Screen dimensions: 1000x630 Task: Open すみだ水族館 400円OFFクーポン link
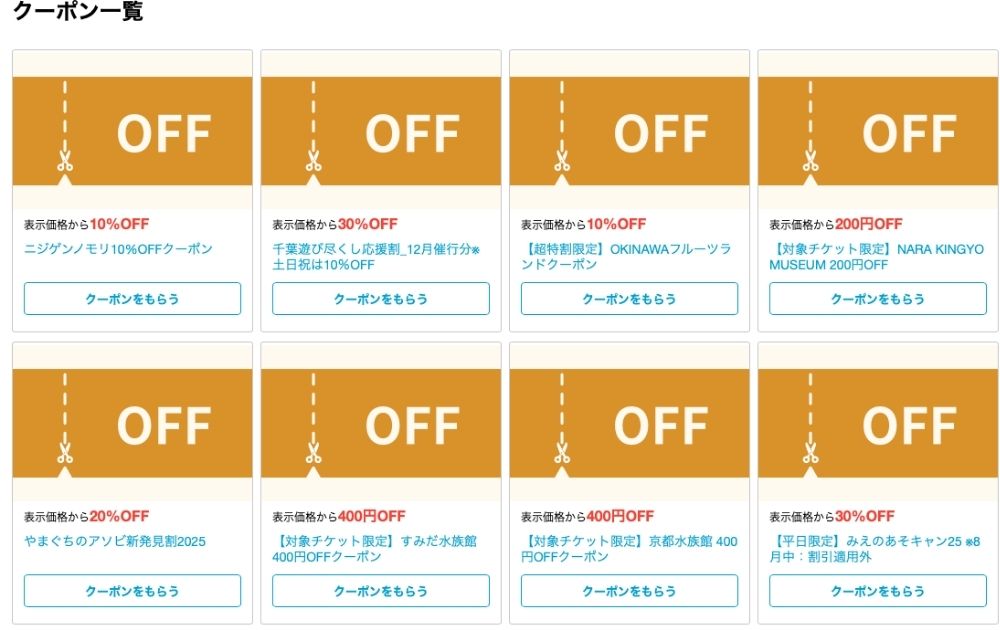click(x=374, y=549)
